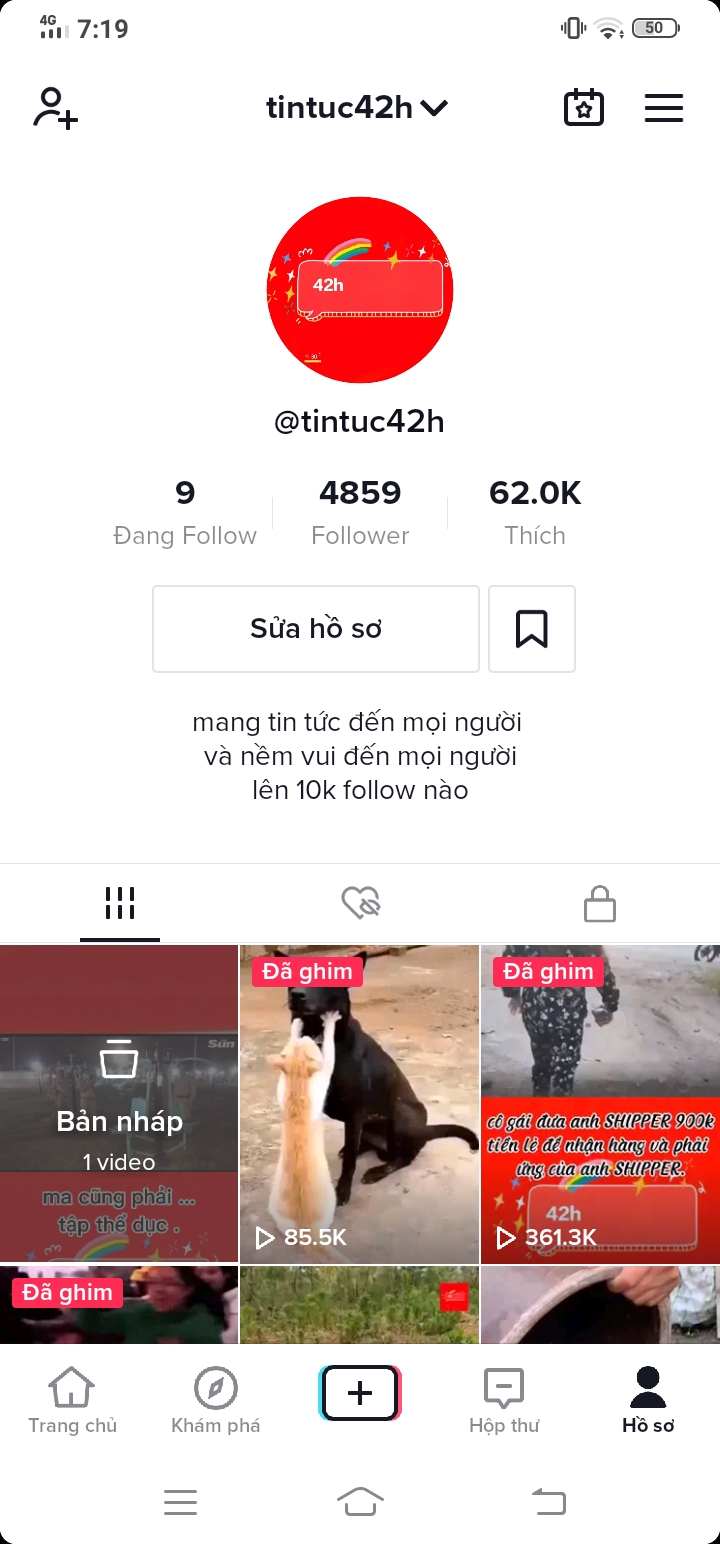Image resolution: width=720 pixels, height=1544 pixels.
Task: Open the calendar star icon
Action: [584, 108]
